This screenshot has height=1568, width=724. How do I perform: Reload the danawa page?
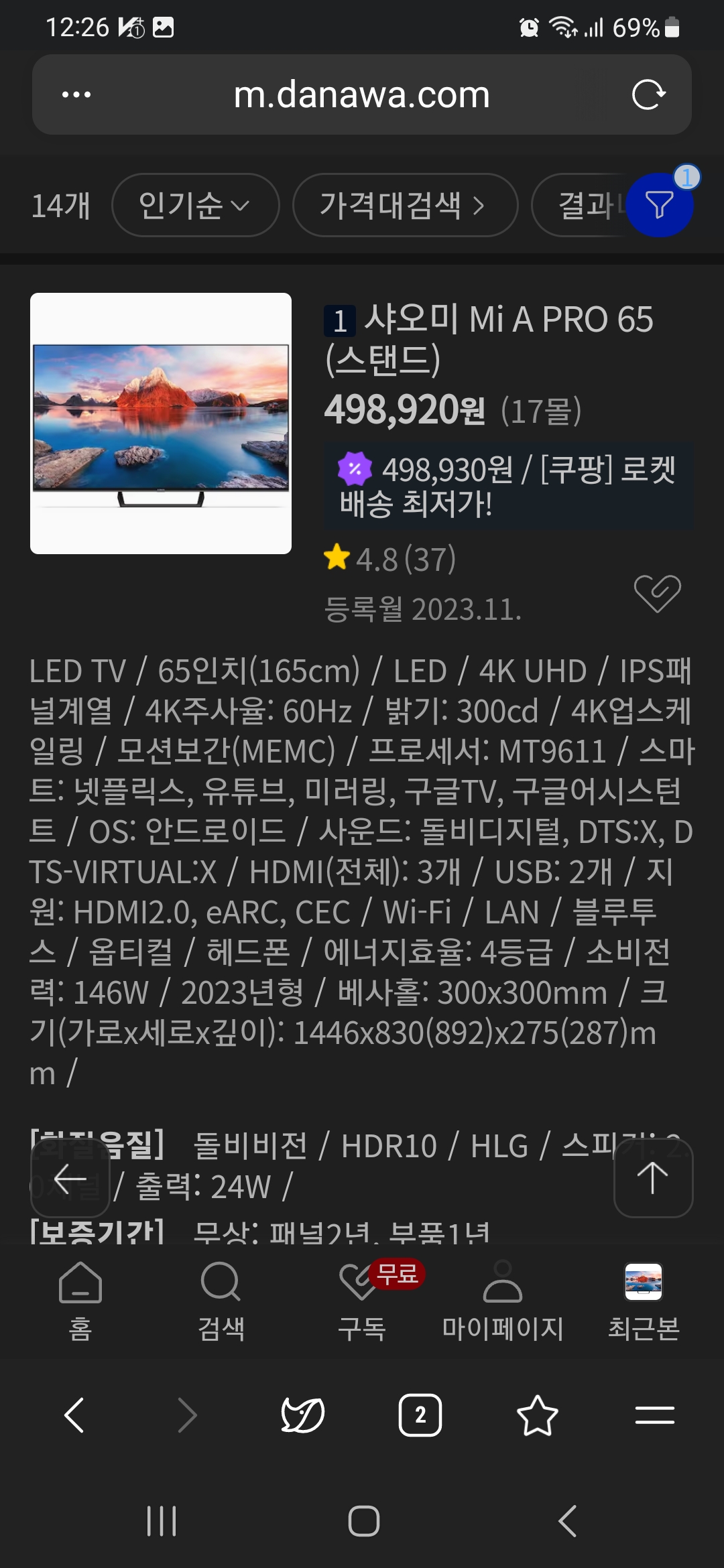648,94
